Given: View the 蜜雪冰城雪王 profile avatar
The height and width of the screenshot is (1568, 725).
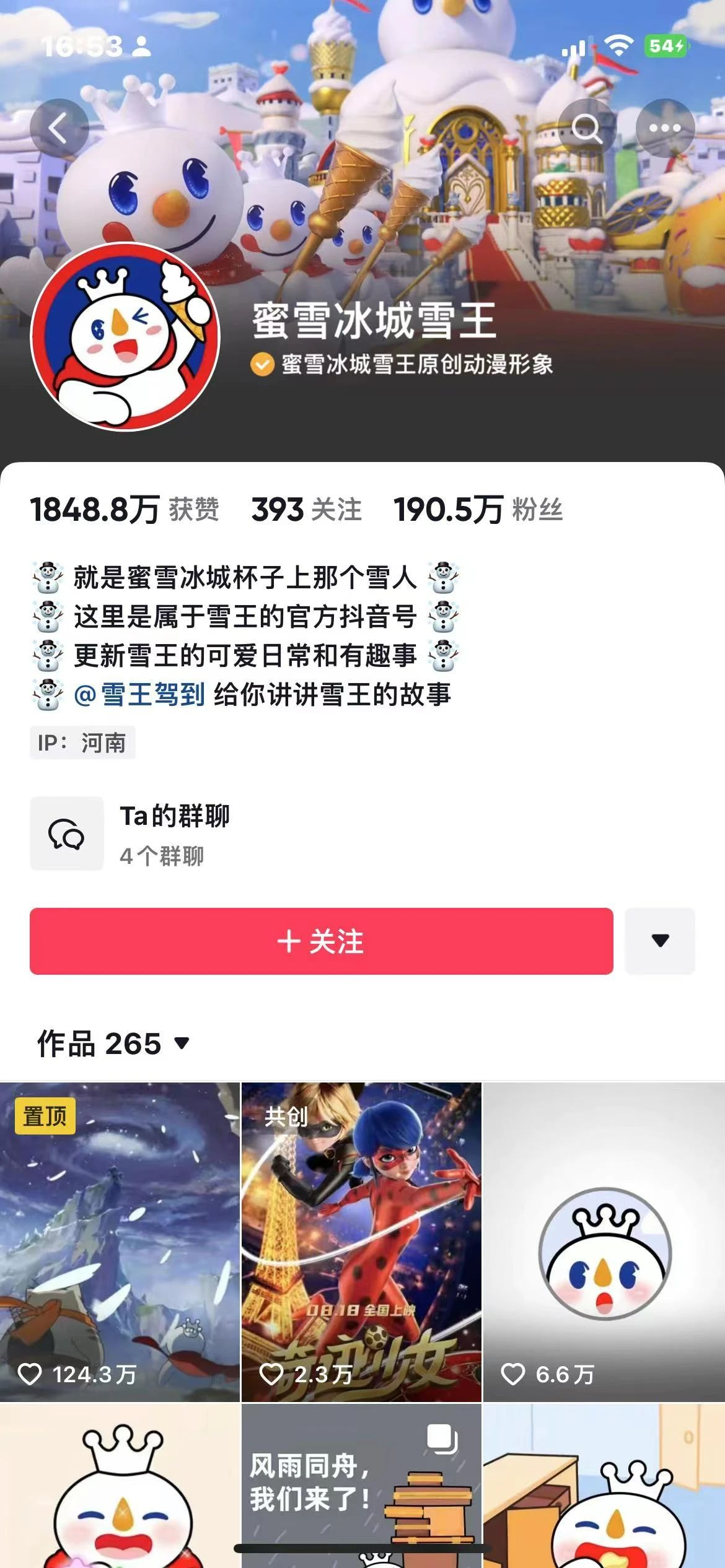Looking at the screenshot, I should point(125,336).
